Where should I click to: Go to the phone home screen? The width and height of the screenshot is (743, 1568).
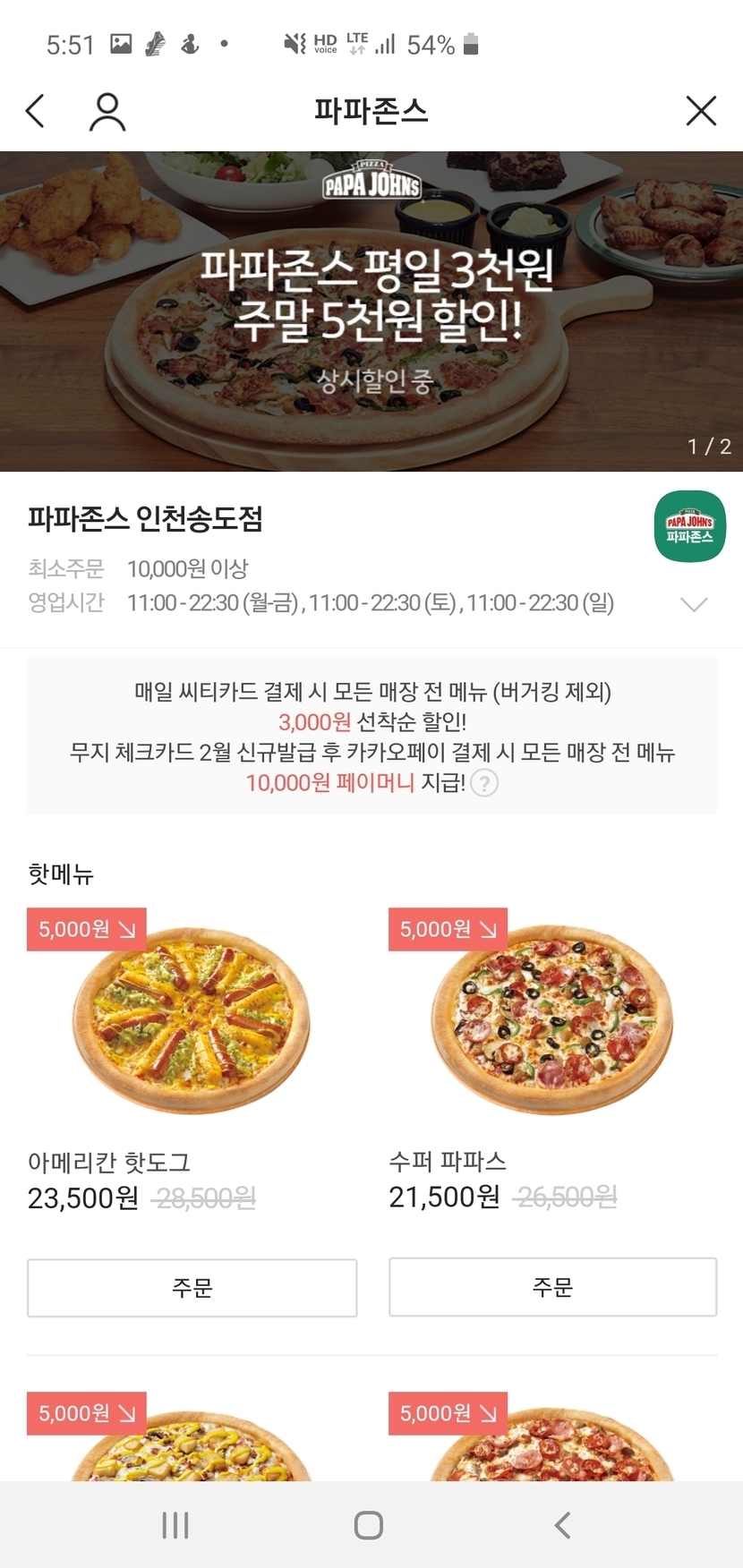369,1525
